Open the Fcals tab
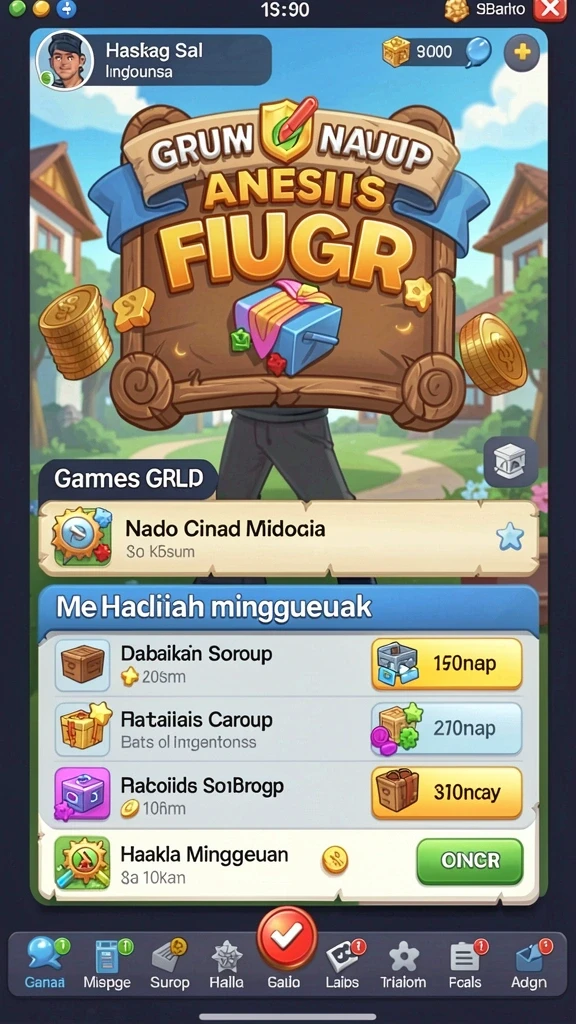 465,964
